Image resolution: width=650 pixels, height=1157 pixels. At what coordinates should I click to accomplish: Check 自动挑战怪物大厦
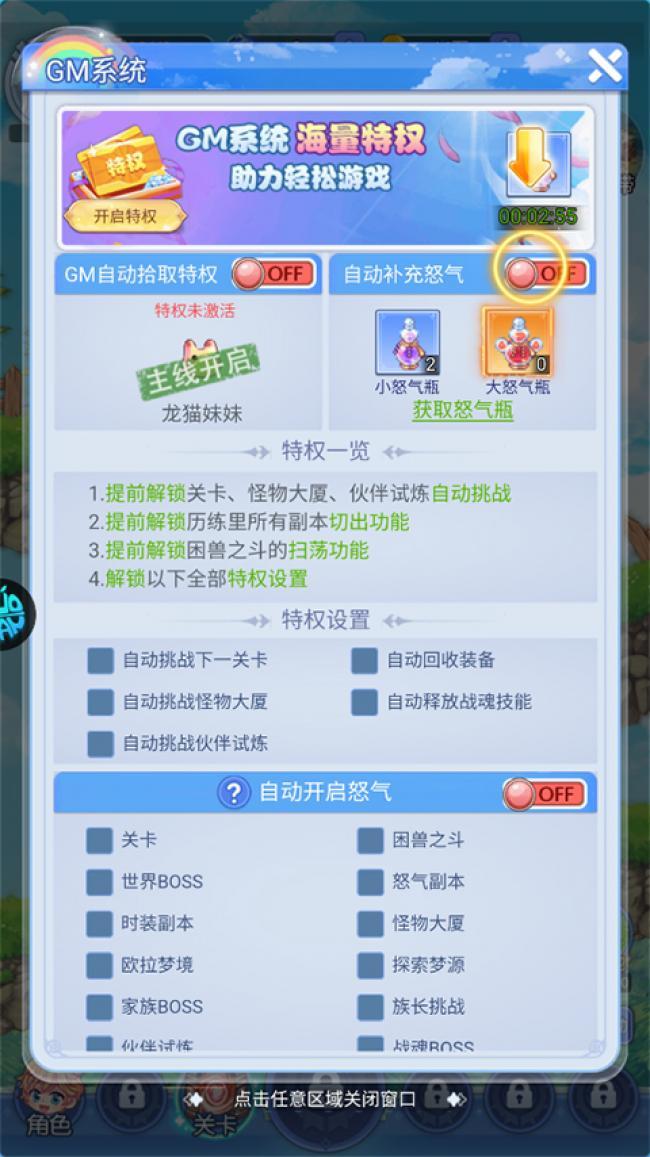coord(100,702)
